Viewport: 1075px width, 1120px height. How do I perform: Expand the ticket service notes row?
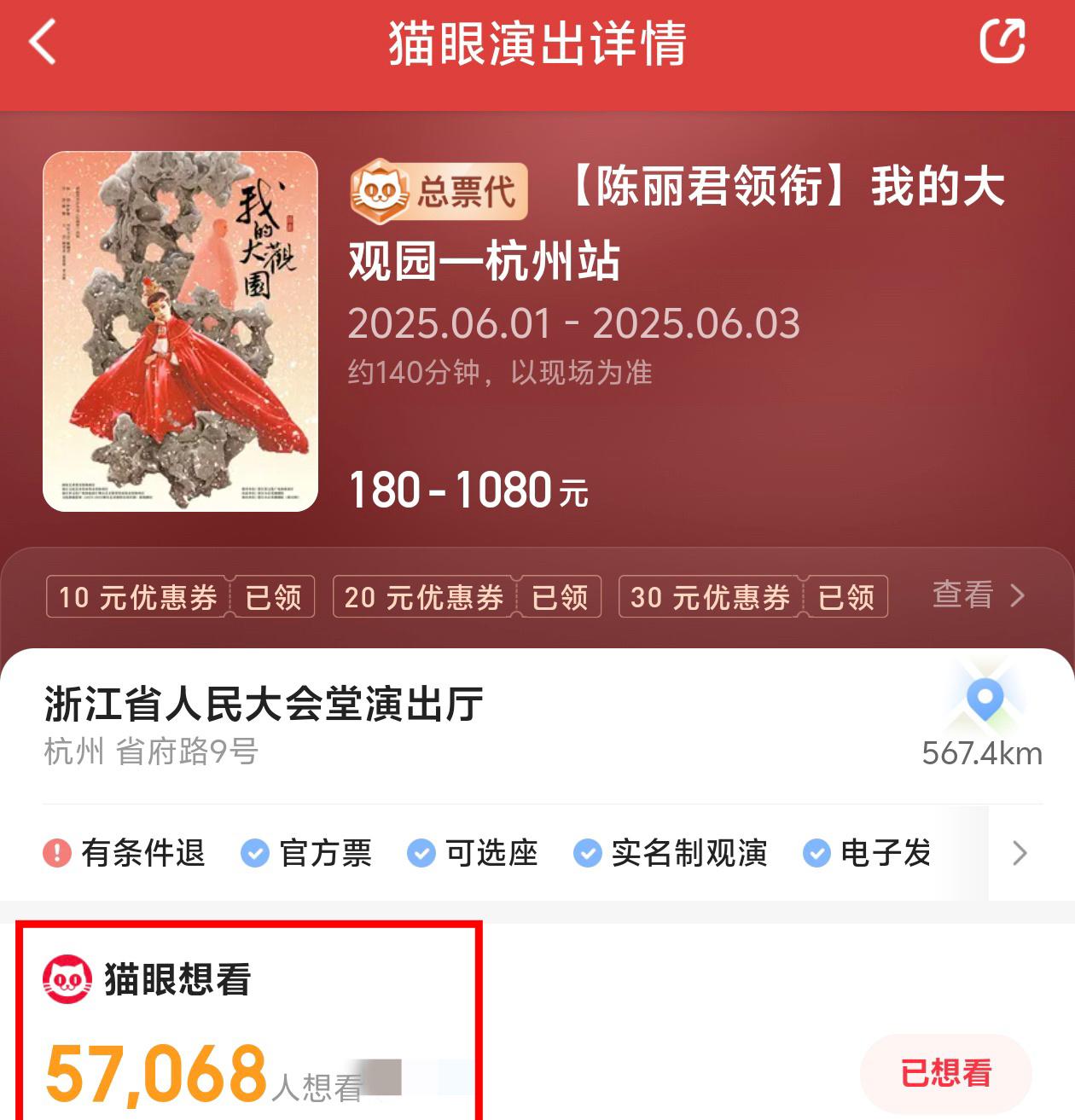[1019, 852]
